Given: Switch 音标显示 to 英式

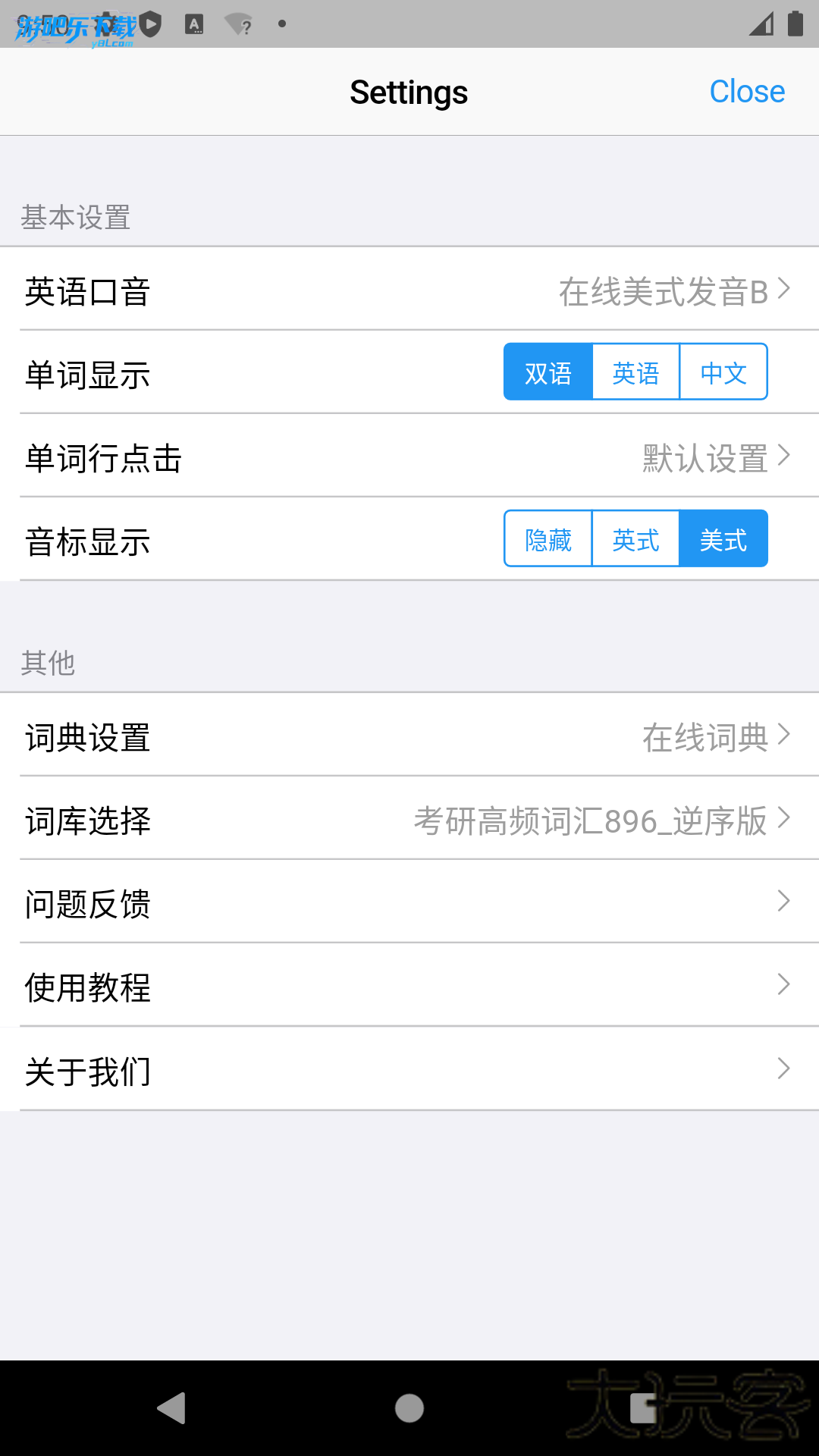Looking at the screenshot, I should pos(635,538).
